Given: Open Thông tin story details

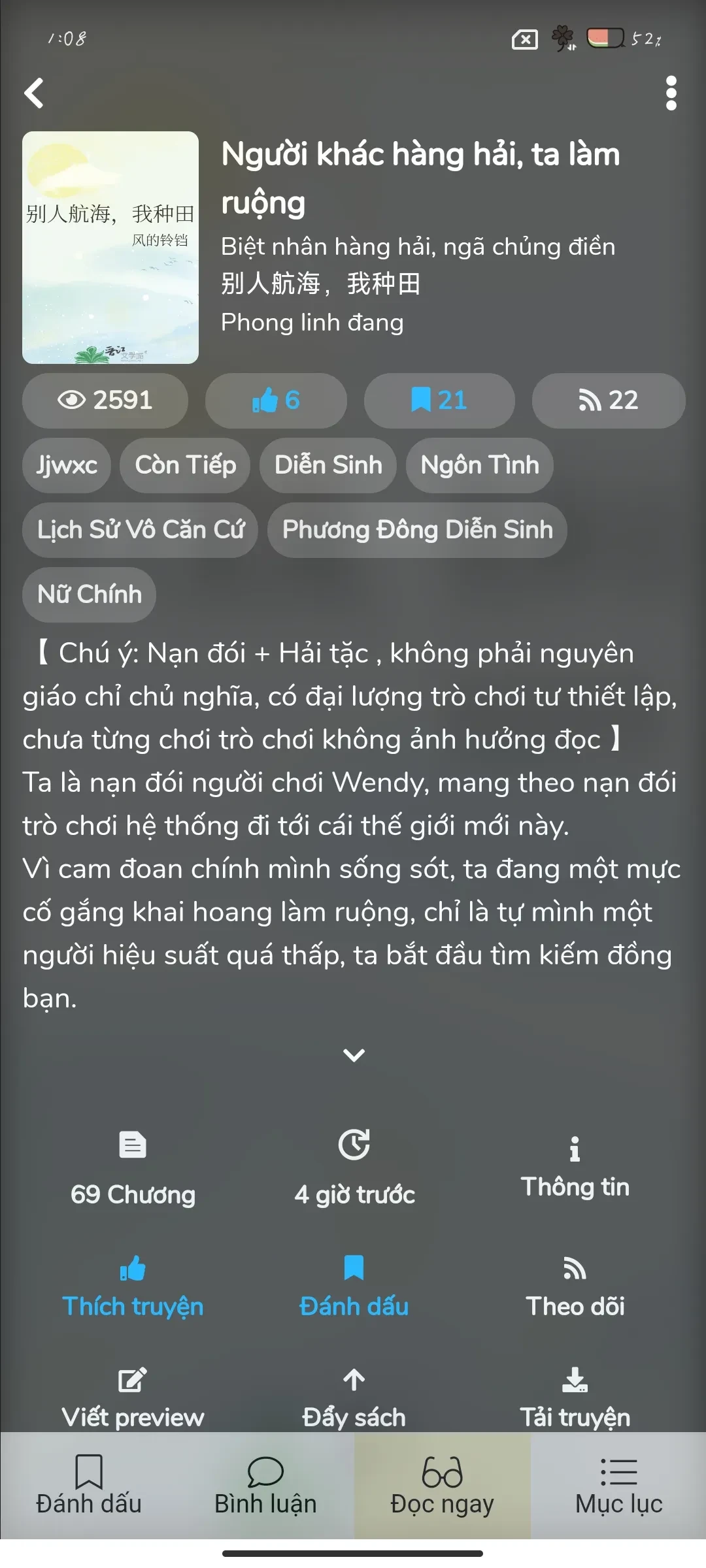Looking at the screenshot, I should point(575,1169).
